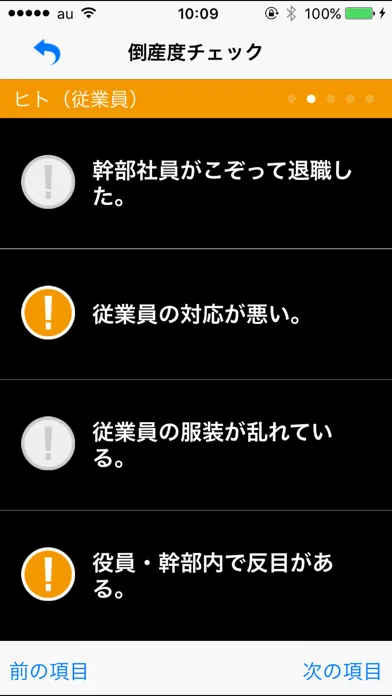Uncheck the item 役員・幹部内で反目がある
Screen dimensions: 392x696
click(x=48, y=574)
